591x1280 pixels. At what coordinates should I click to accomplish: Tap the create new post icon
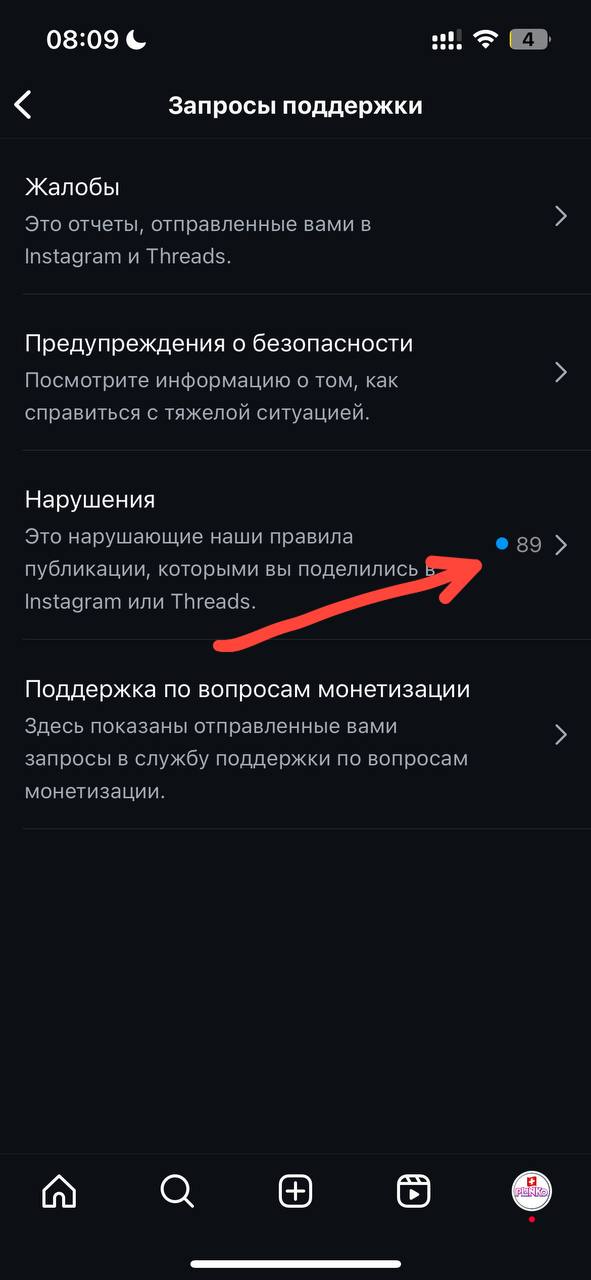point(295,1191)
